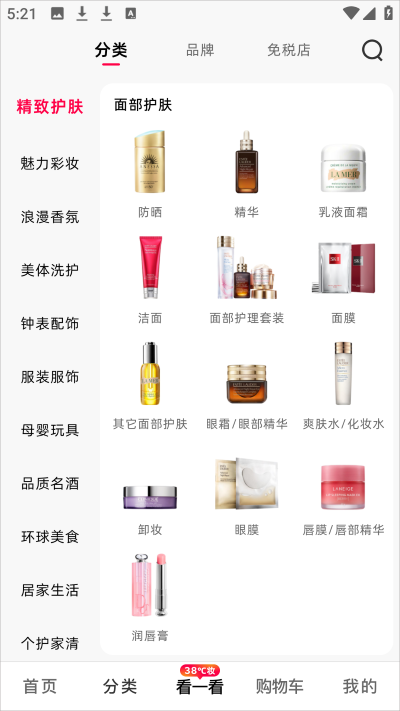This screenshot has height=711, width=400.
Task: Switch to the 免税店 top tab
Action: click(289, 50)
